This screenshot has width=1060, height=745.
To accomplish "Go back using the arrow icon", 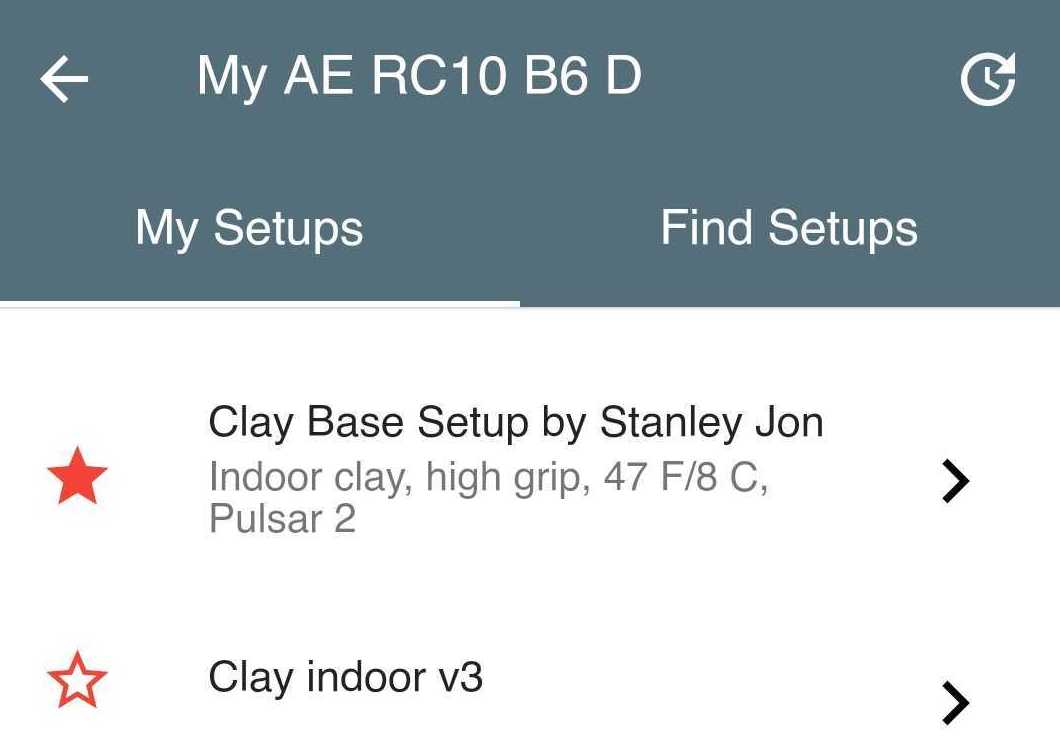I will point(65,79).
